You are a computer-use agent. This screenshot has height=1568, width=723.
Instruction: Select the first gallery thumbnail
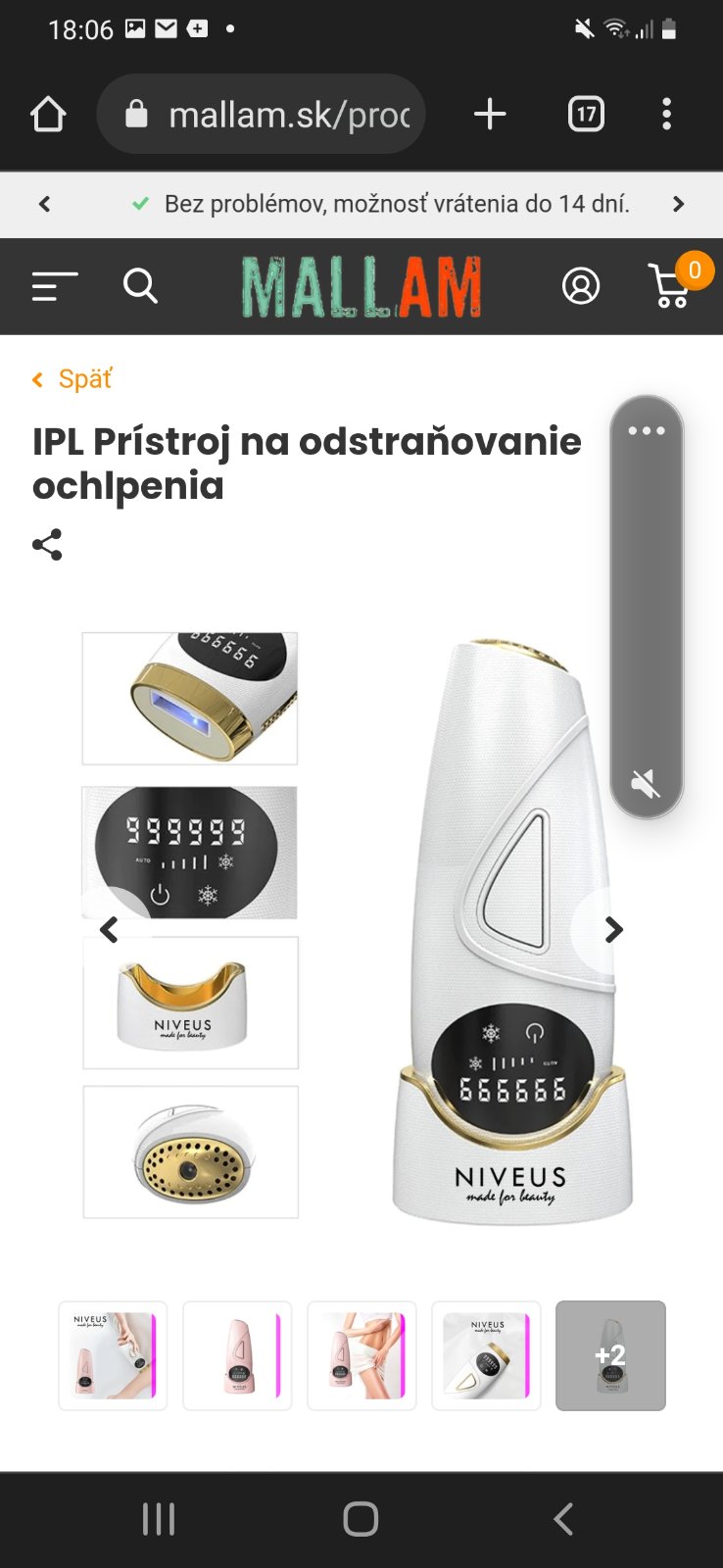tap(113, 1355)
